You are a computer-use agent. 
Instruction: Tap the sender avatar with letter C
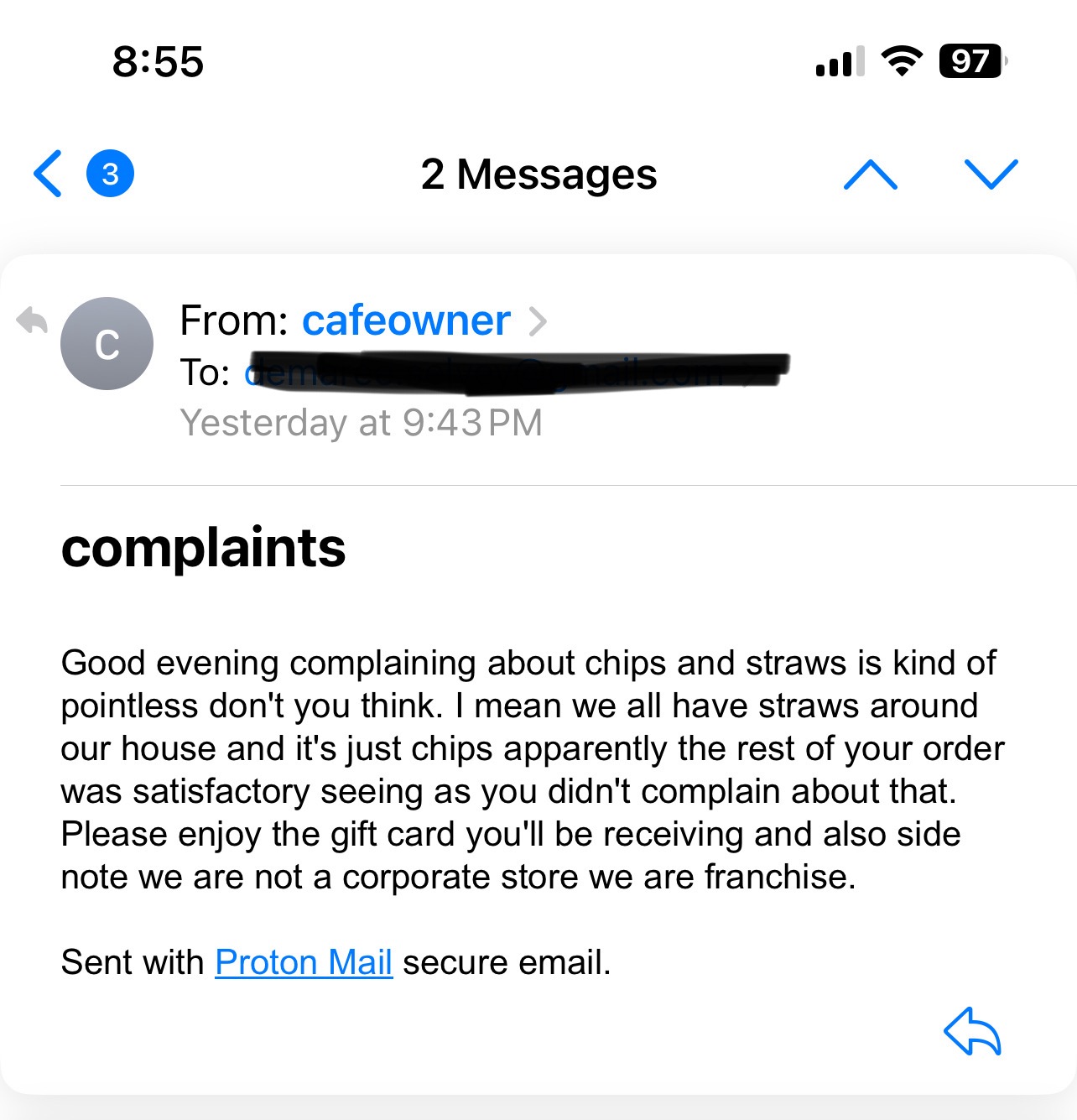pyautogui.click(x=107, y=344)
